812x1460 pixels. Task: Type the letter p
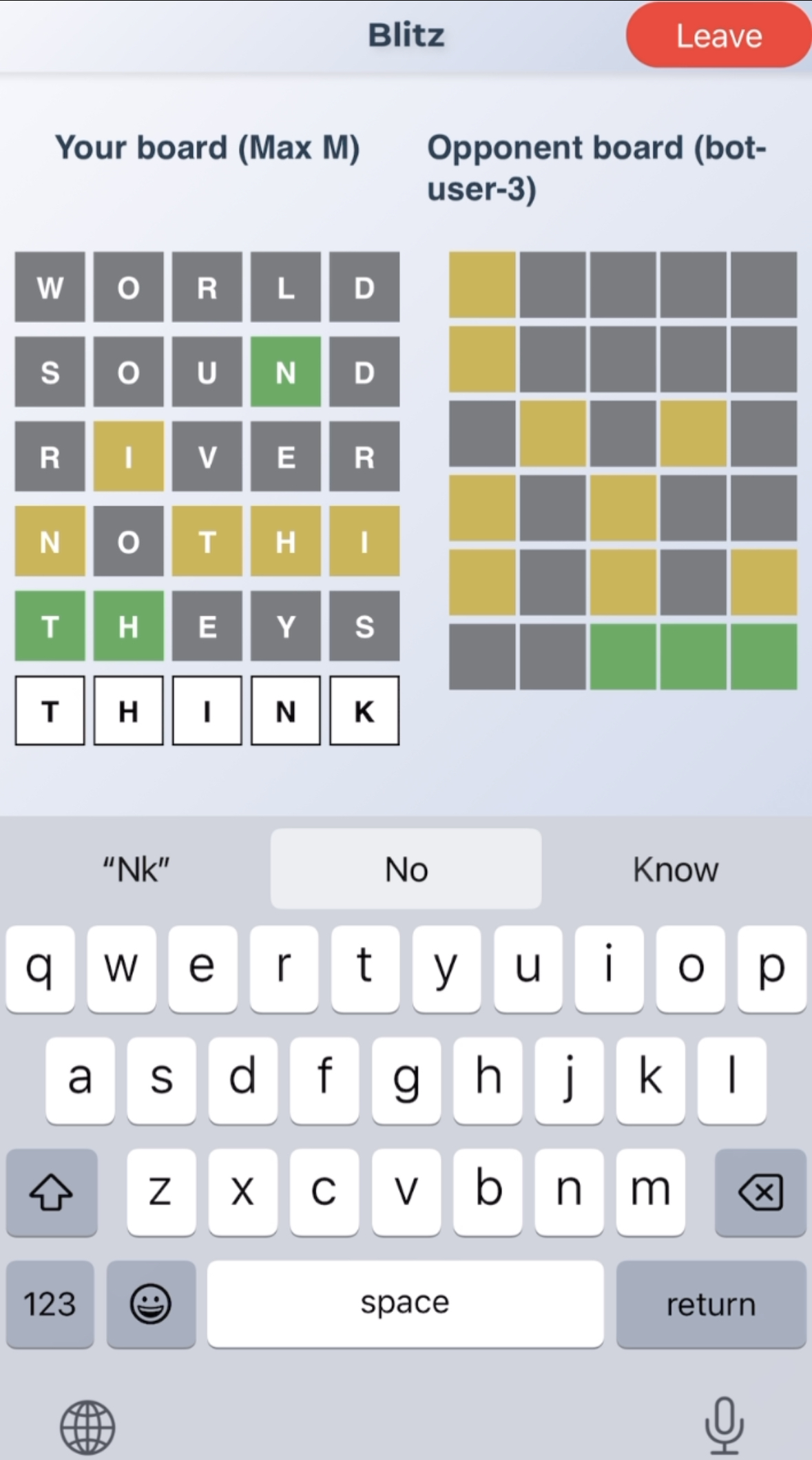point(771,968)
